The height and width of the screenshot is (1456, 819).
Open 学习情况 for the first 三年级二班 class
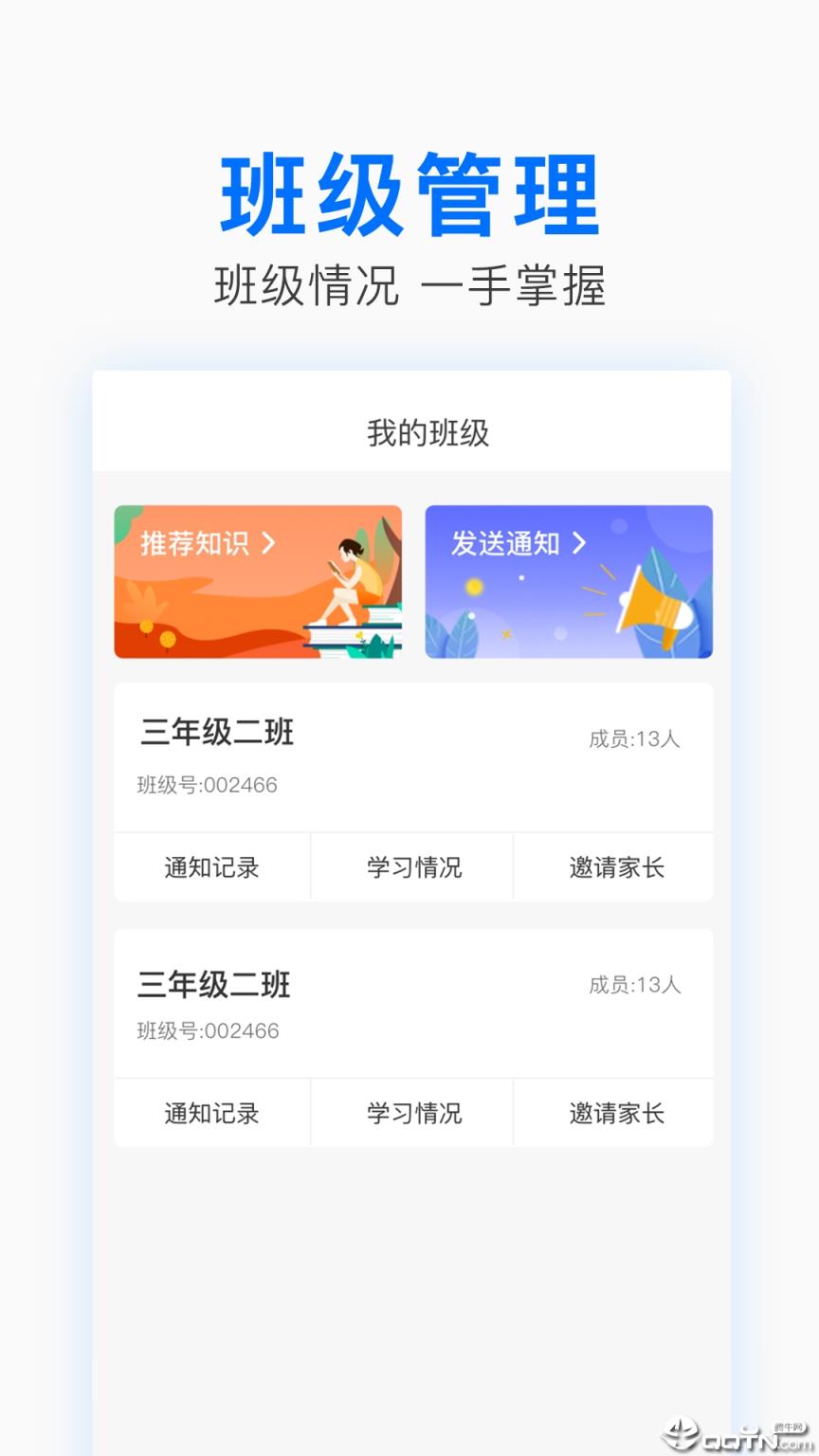pos(412,866)
